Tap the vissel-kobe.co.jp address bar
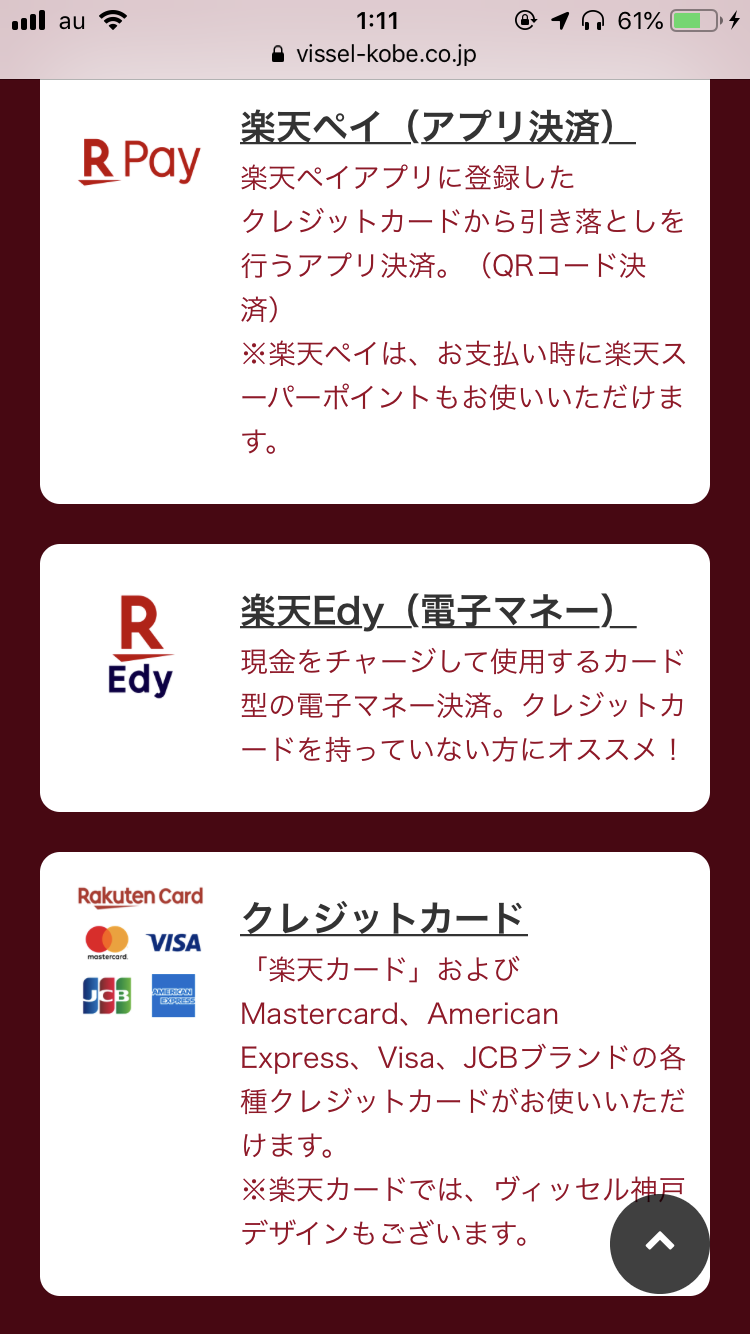 (375, 54)
